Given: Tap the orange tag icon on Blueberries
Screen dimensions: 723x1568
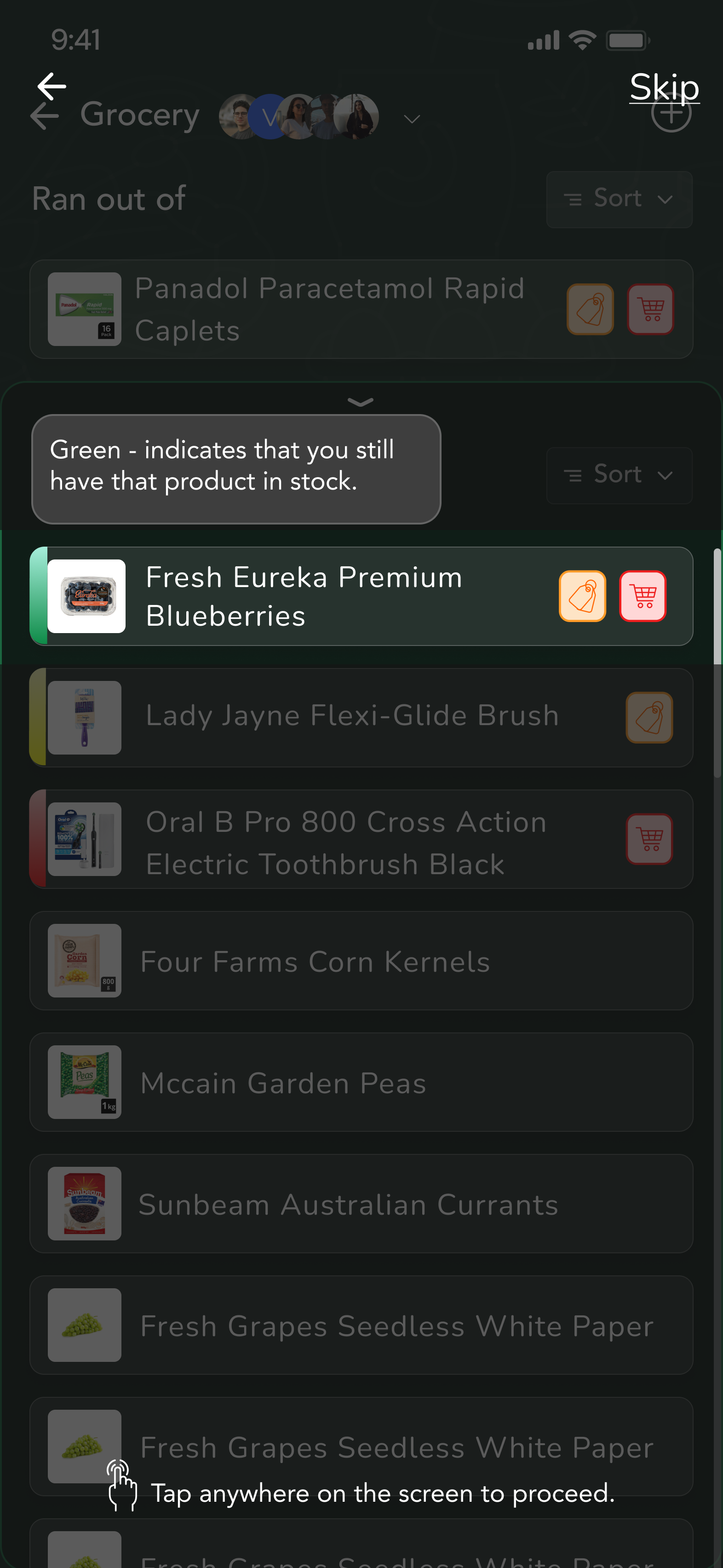Looking at the screenshot, I should point(582,596).
